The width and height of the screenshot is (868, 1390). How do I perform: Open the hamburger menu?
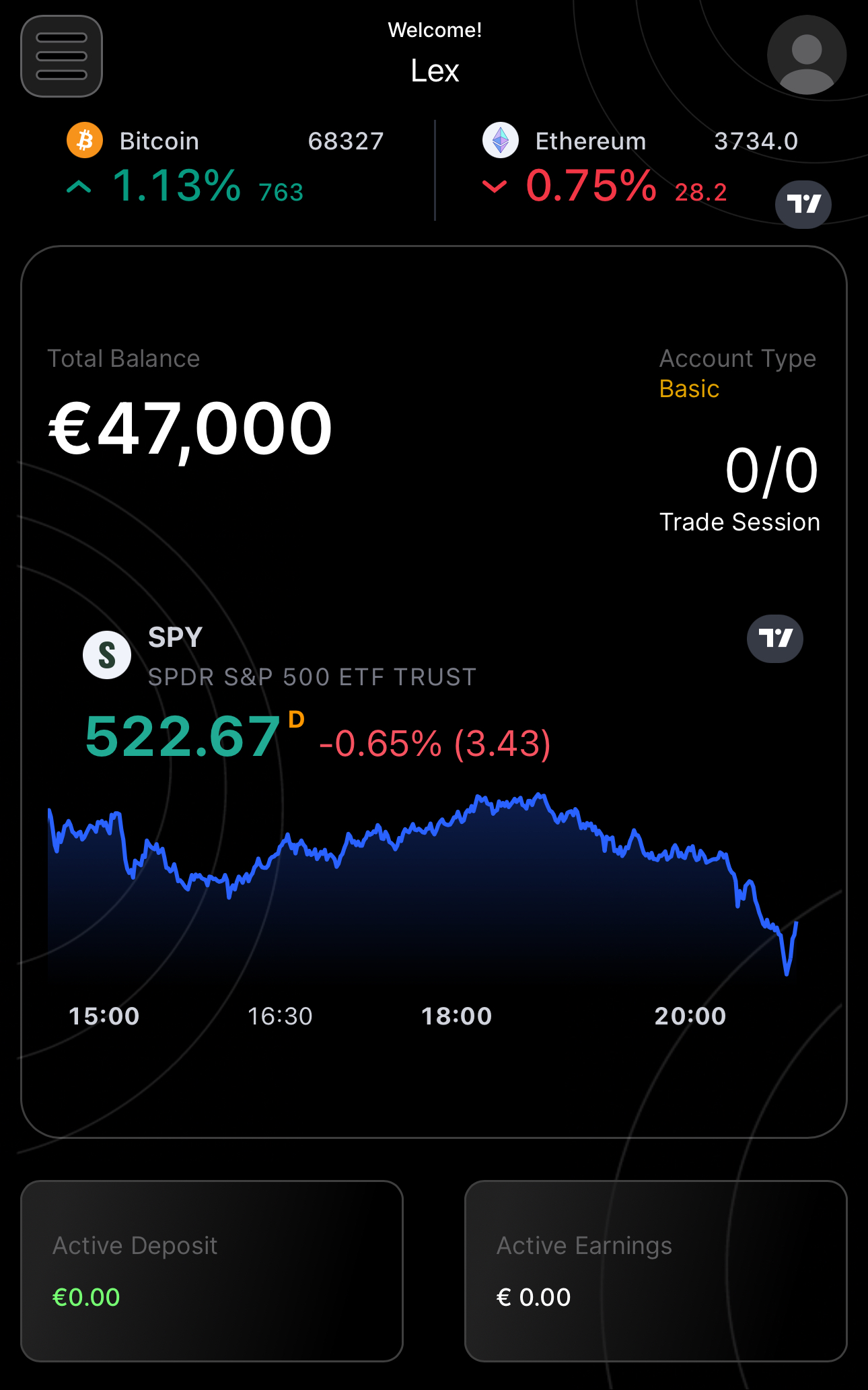click(61, 56)
